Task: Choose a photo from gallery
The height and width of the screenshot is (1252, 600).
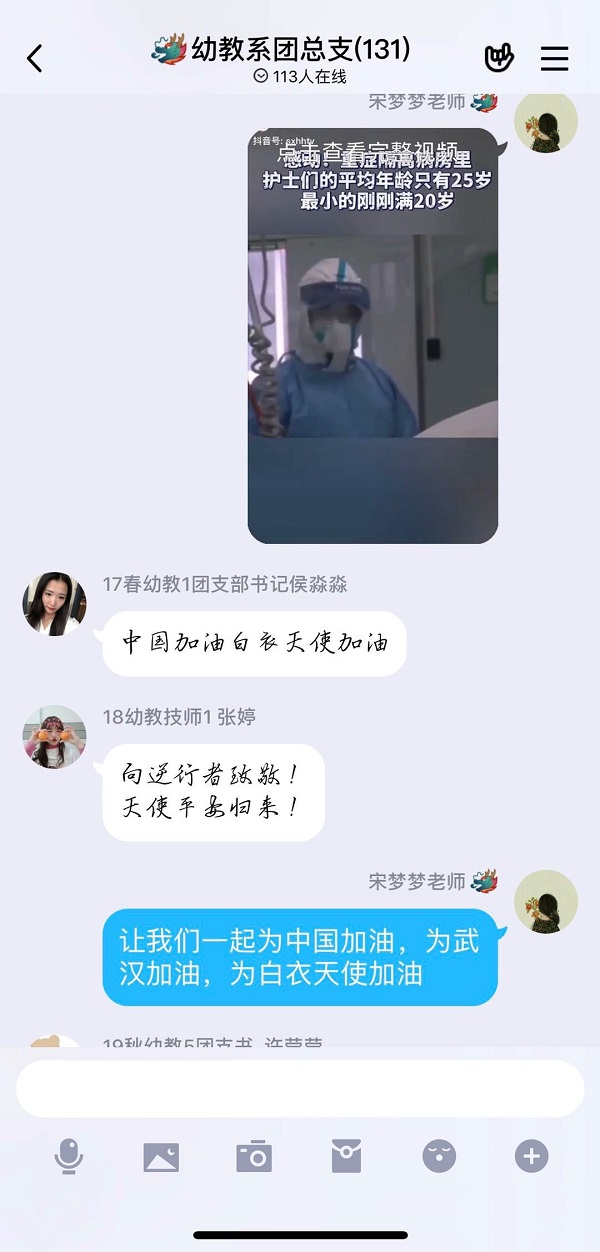Action: tap(161, 1157)
